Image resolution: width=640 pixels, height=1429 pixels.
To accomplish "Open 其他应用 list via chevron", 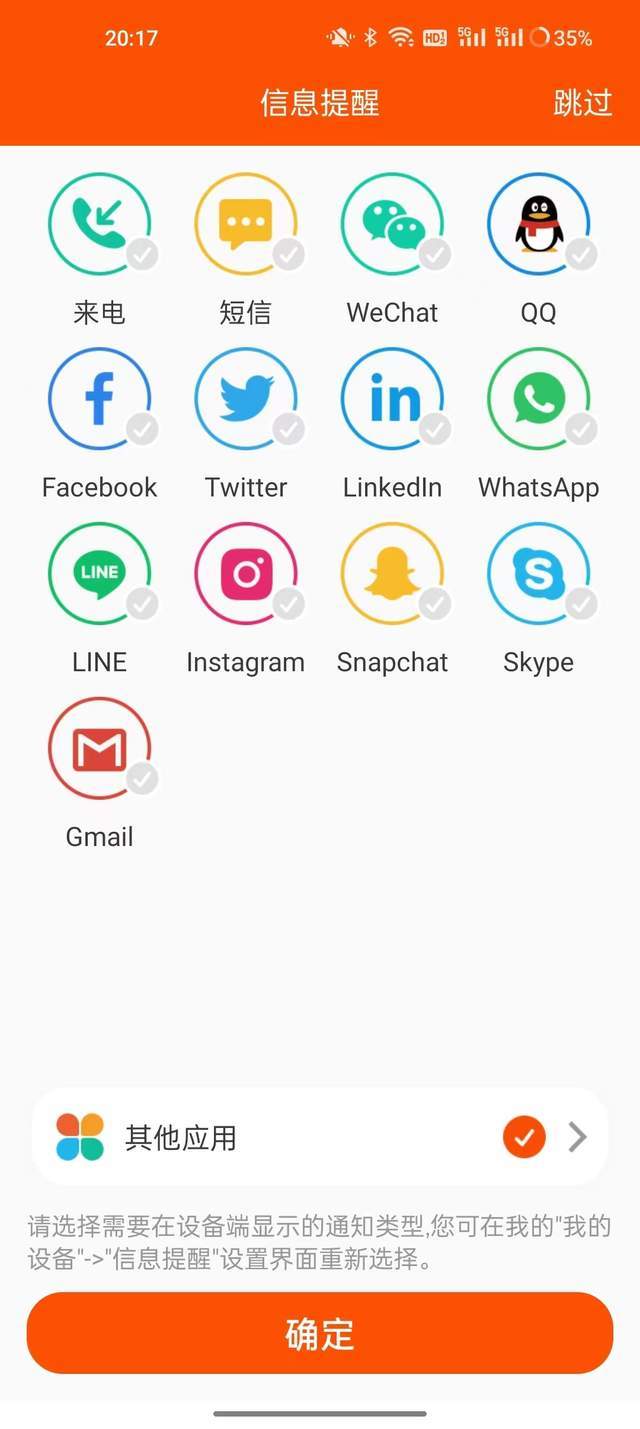I will click(x=577, y=1137).
